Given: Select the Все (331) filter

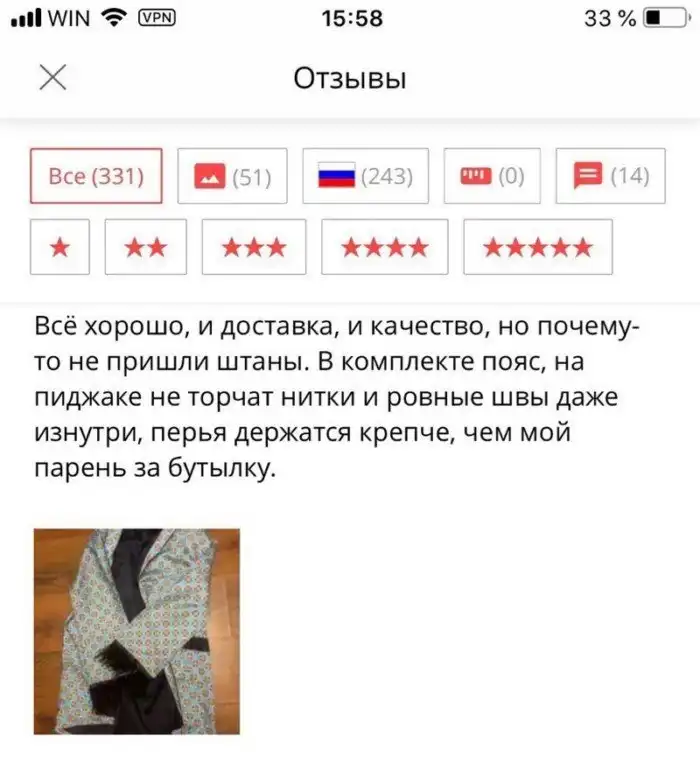Looking at the screenshot, I should pyautogui.click(x=96, y=177).
